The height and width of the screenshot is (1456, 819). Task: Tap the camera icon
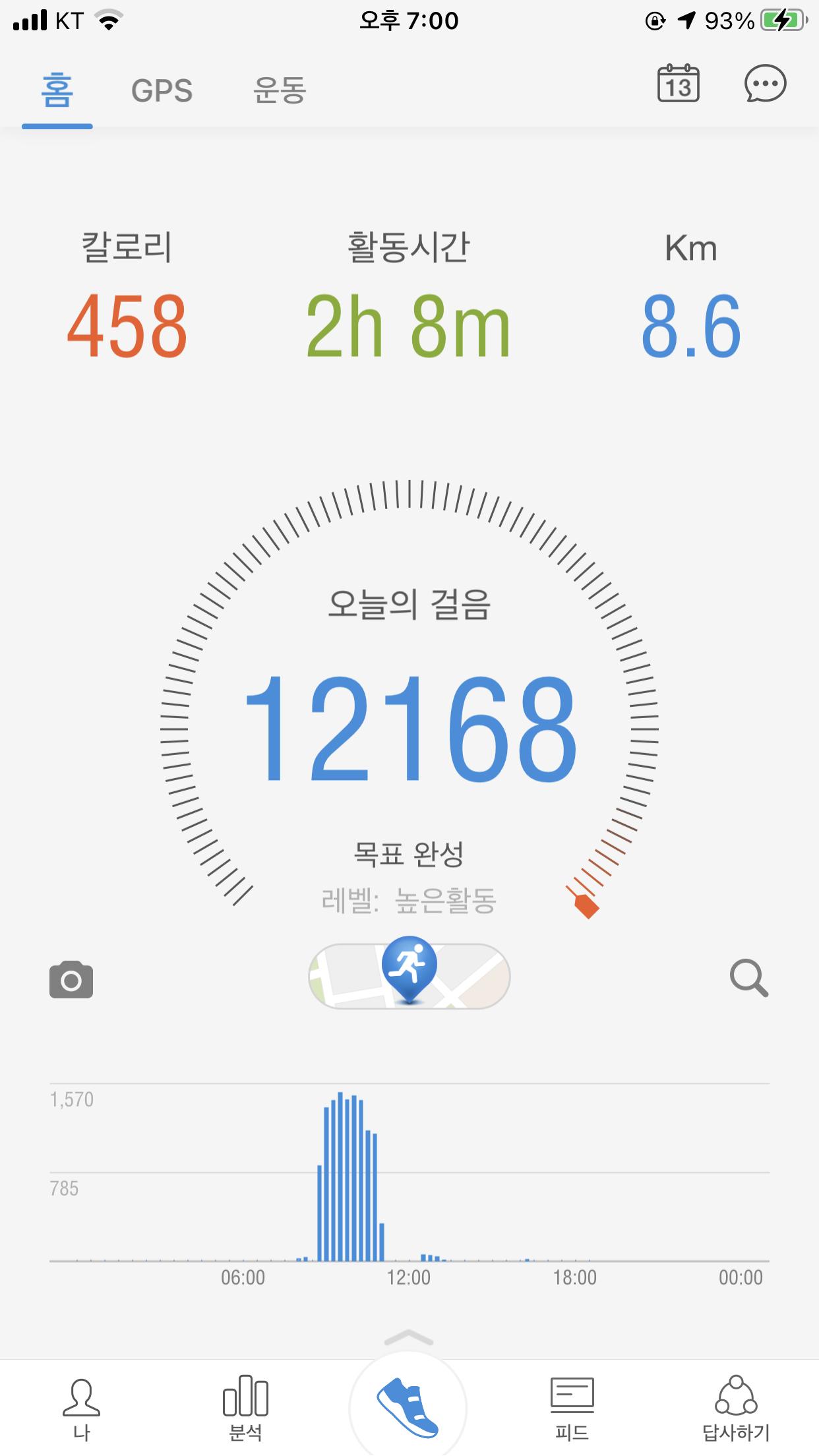(x=71, y=979)
